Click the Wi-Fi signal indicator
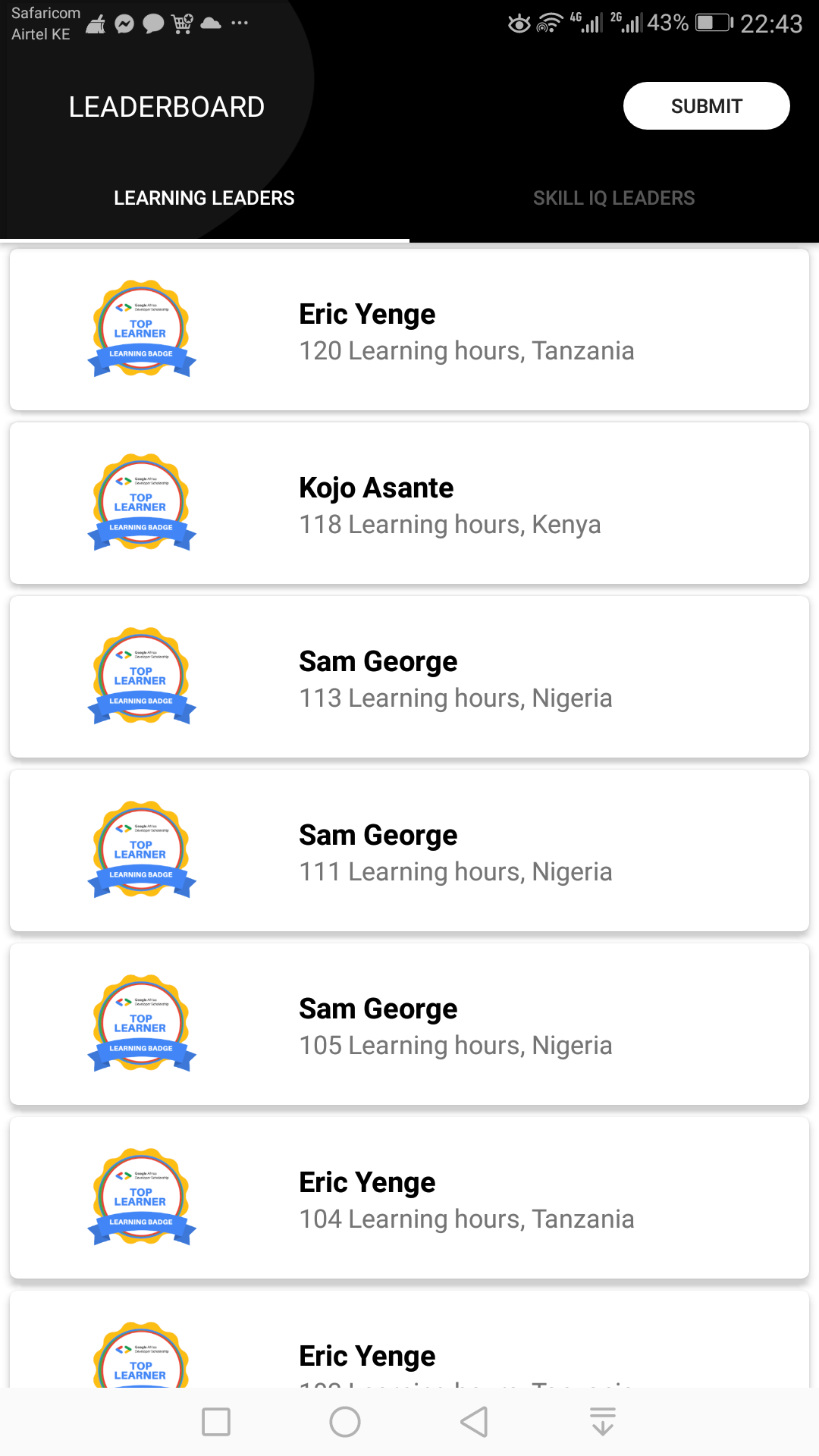The height and width of the screenshot is (1456, 819). (x=549, y=24)
